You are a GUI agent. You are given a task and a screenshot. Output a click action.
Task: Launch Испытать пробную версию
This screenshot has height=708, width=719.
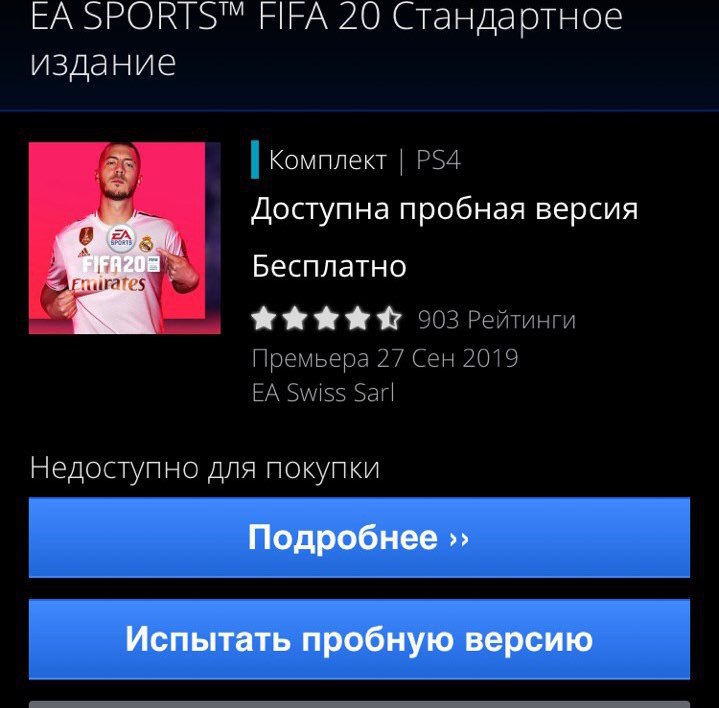[359, 639]
